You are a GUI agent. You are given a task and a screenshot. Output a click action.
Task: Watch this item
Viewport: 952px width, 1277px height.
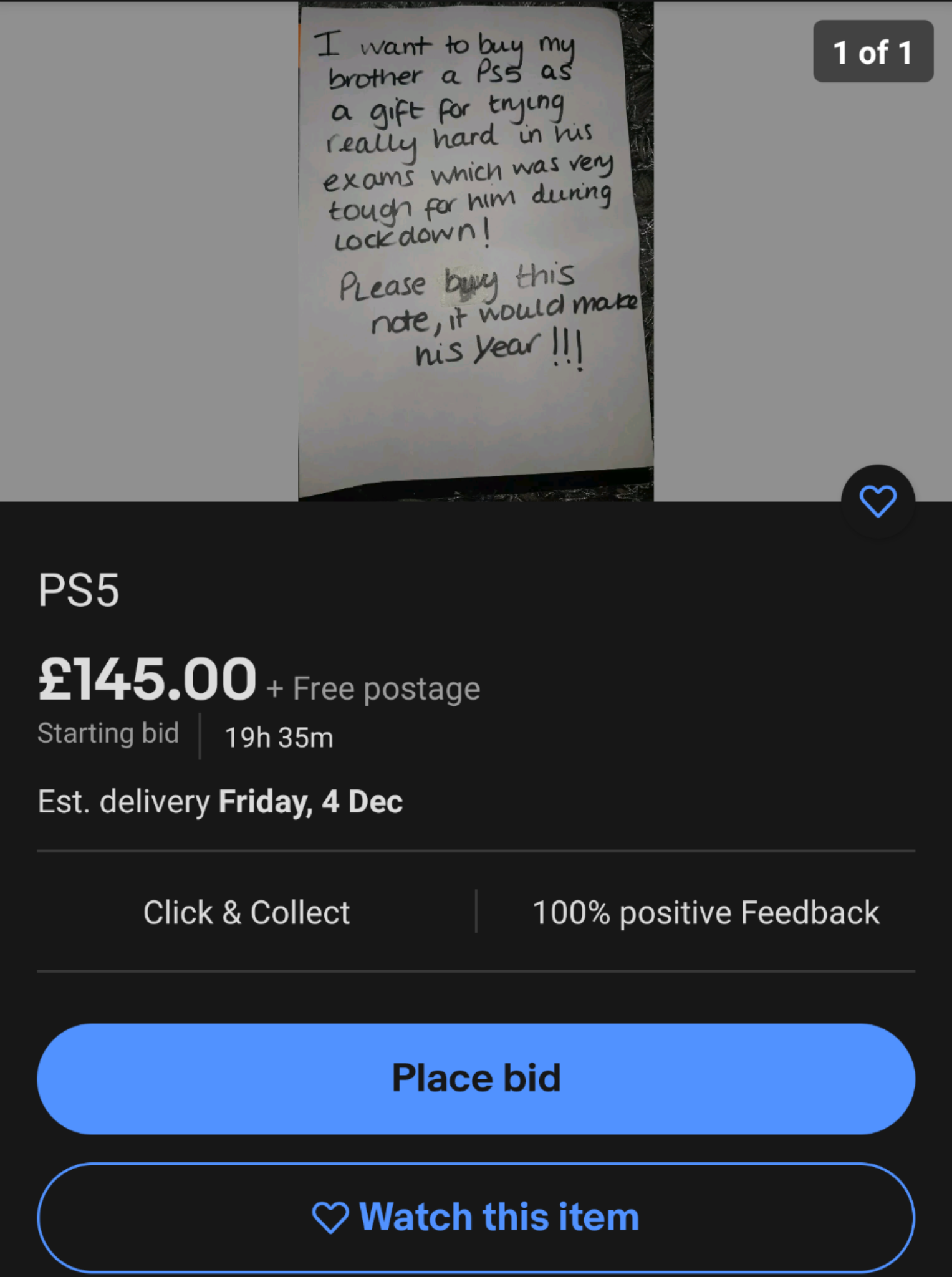coord(476,1217)
